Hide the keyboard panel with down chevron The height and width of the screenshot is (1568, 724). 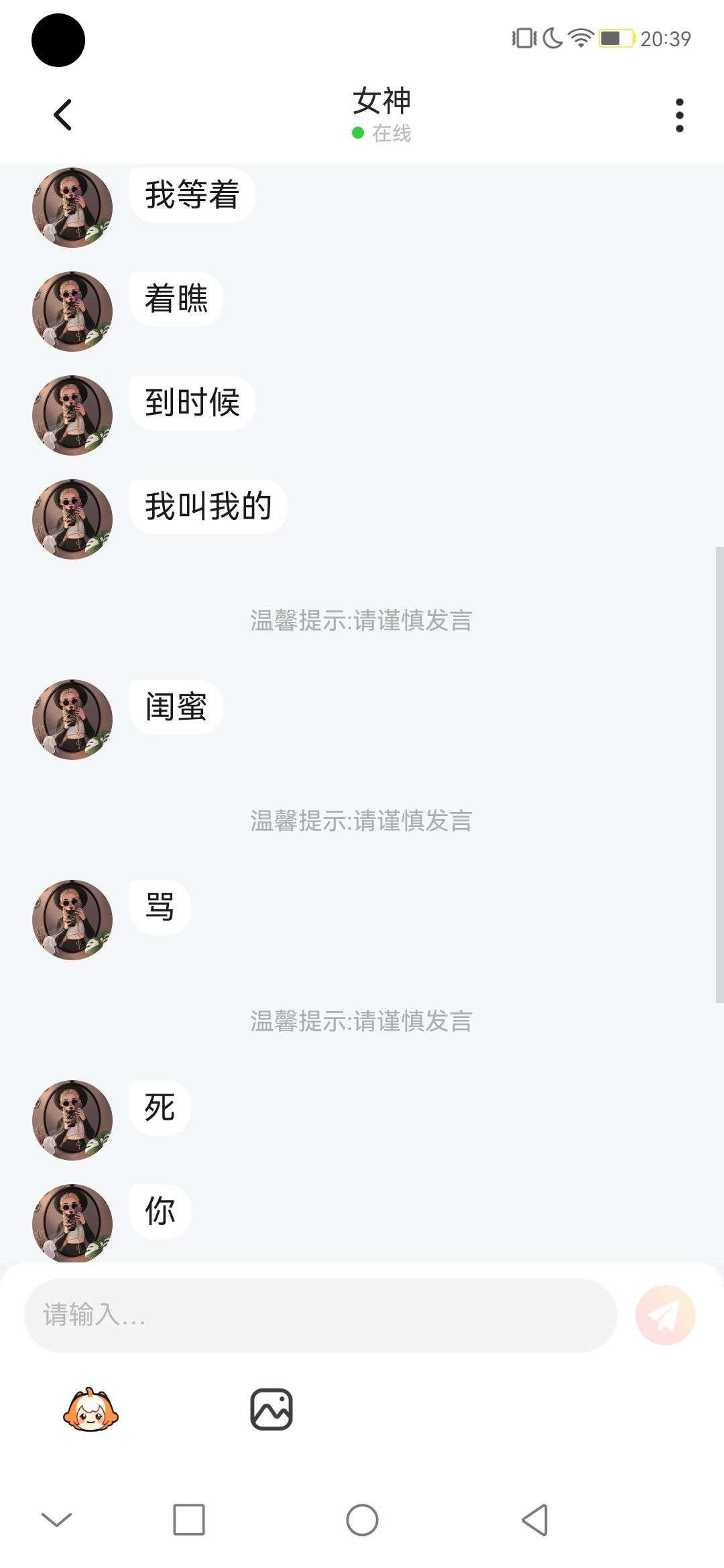[57, 1520]
